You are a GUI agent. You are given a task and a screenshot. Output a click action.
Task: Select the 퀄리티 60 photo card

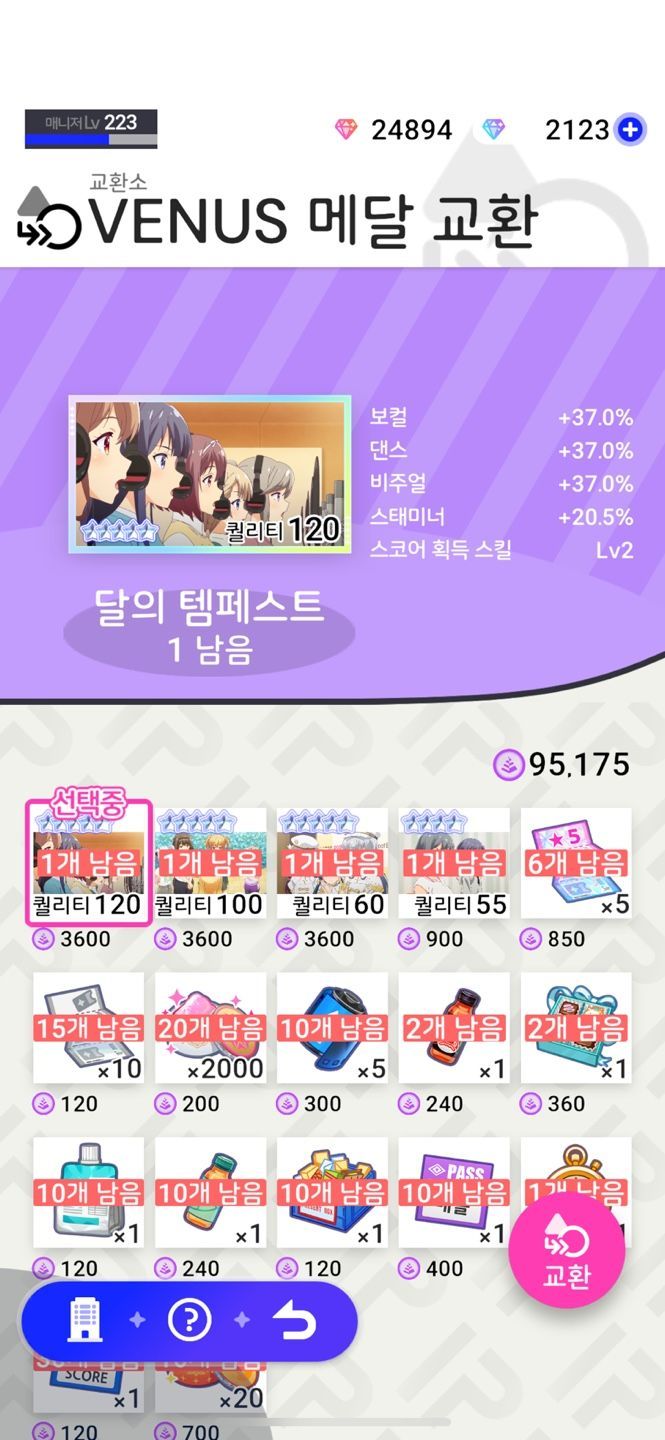(332, 863)
